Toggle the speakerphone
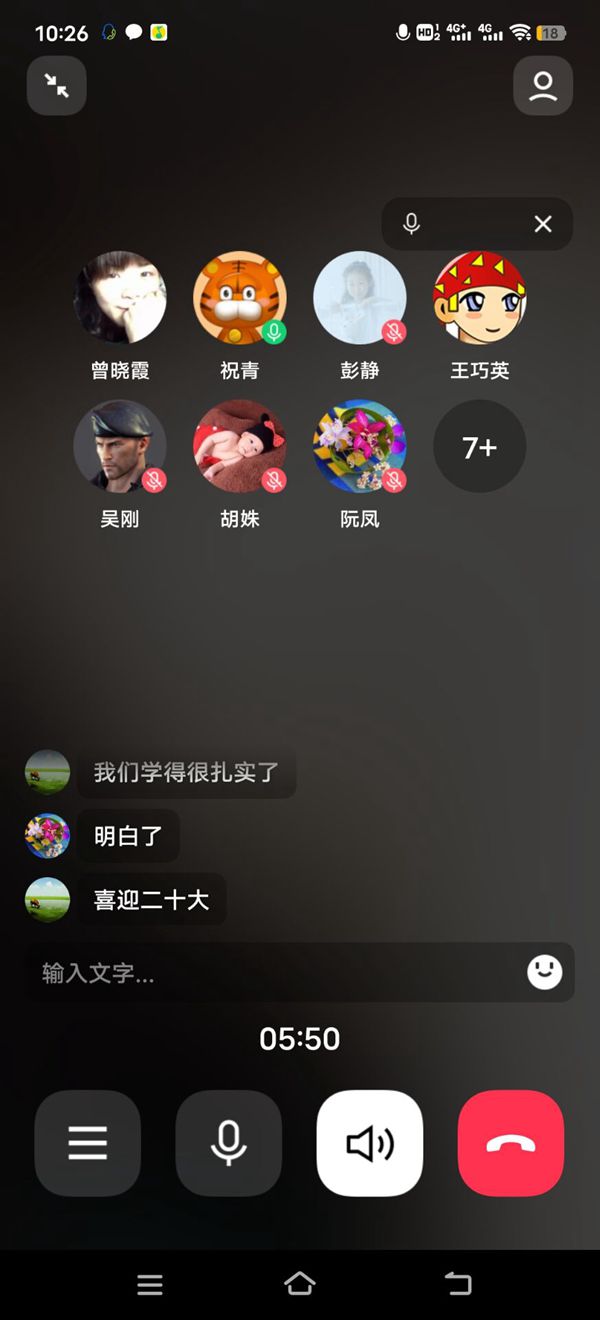The height and width of the screenshot is (1320, 600). [370, 1143]
